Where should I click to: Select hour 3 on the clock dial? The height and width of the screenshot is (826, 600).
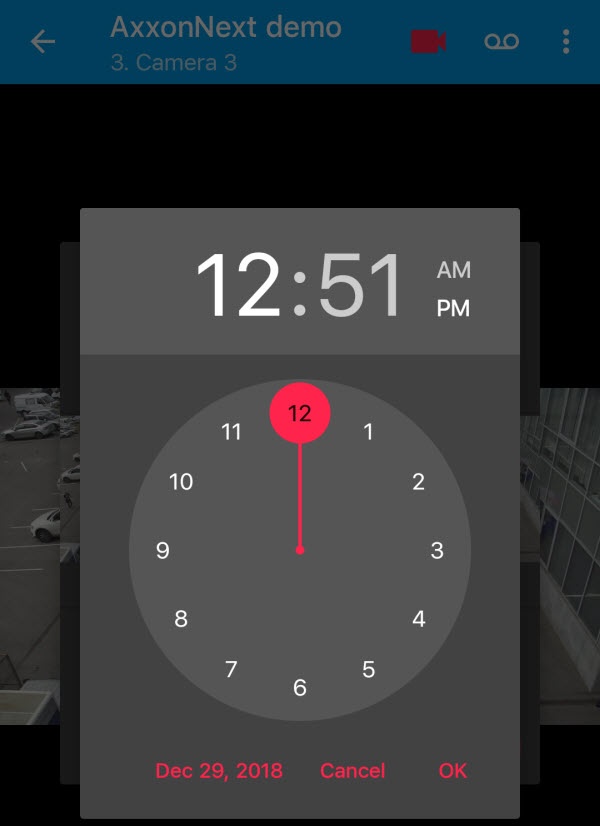(x=437, y=550)
